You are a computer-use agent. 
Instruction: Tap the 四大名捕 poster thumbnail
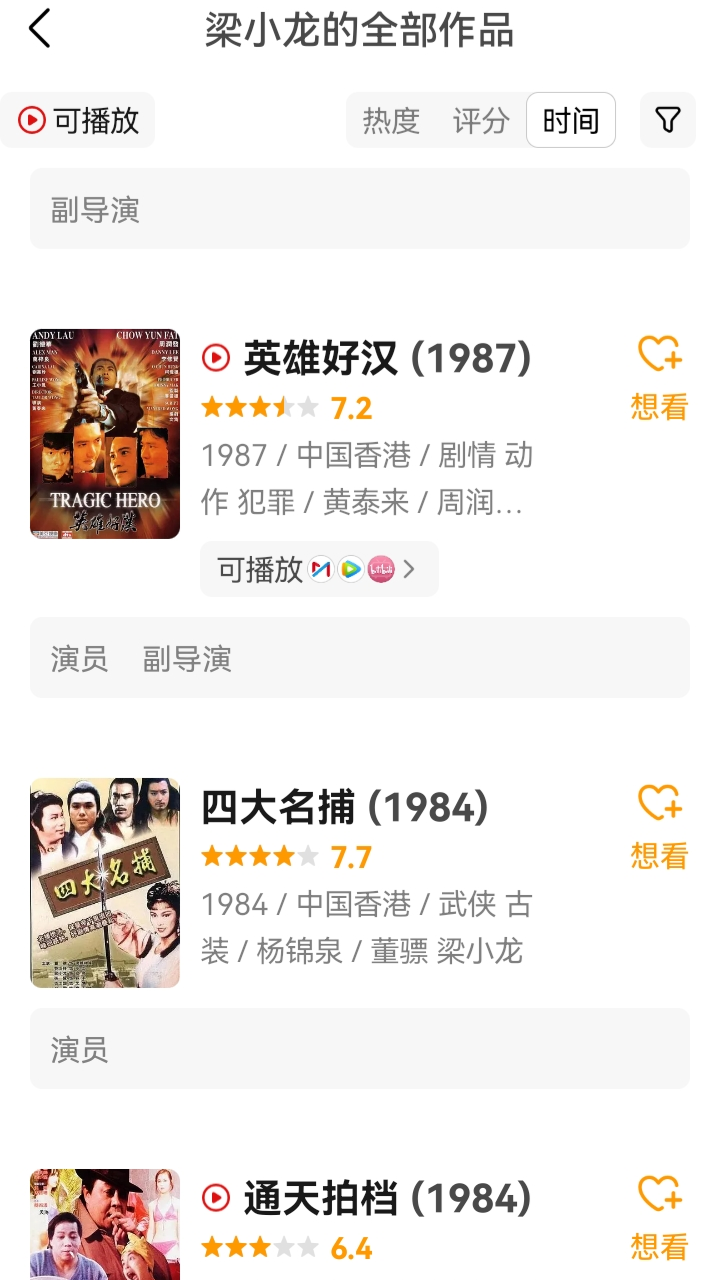(x=105, y=883)
